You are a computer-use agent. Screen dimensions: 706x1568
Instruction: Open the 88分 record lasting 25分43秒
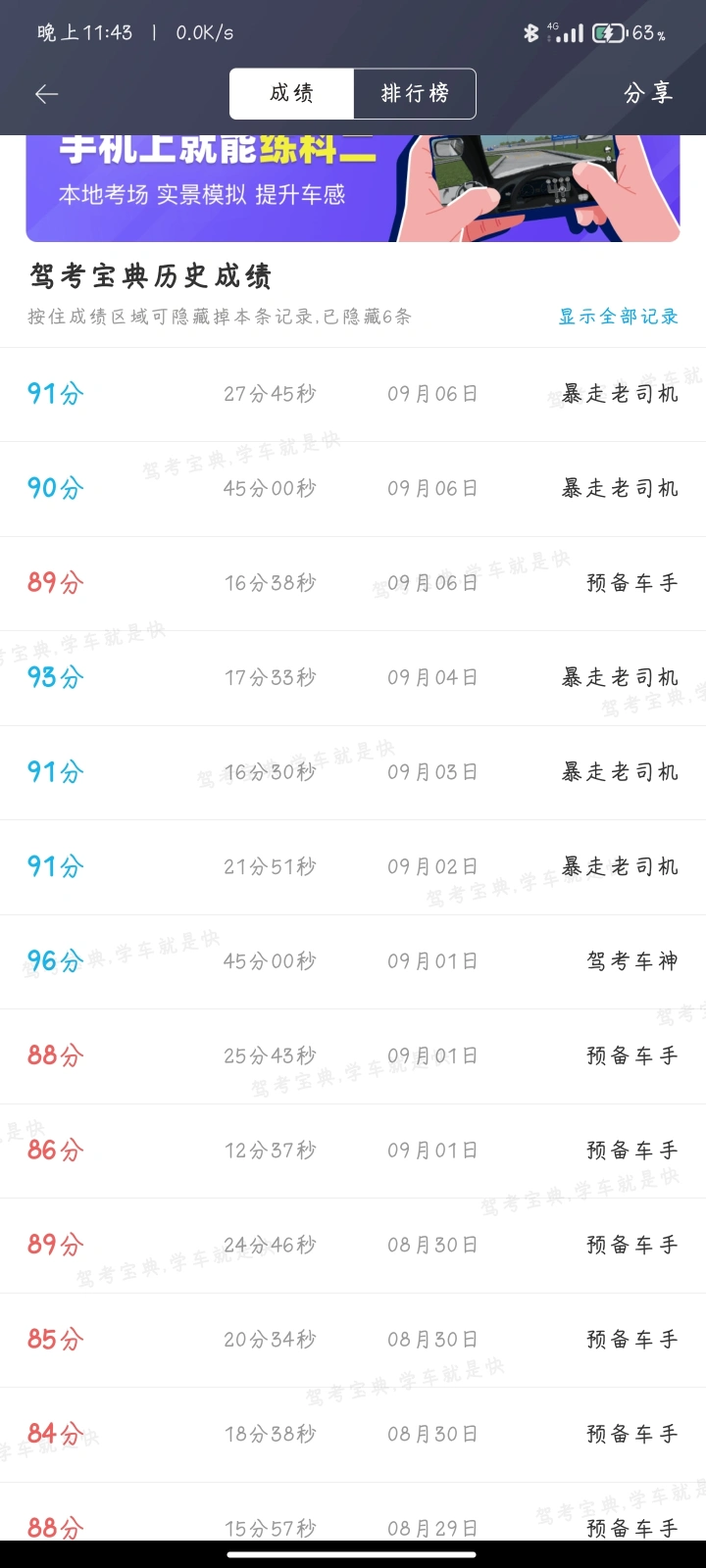[353, 1056]
